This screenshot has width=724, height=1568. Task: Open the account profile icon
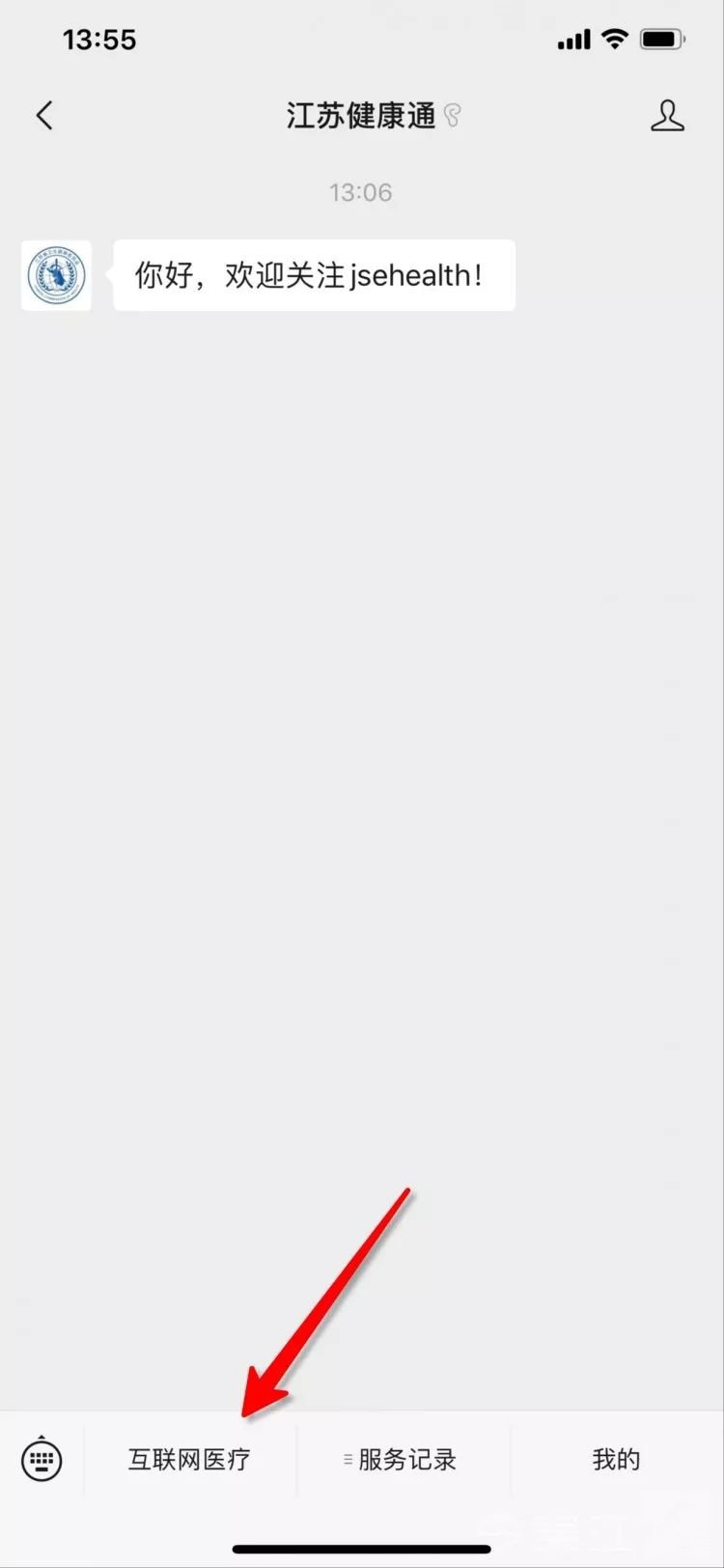click(666, 116)
